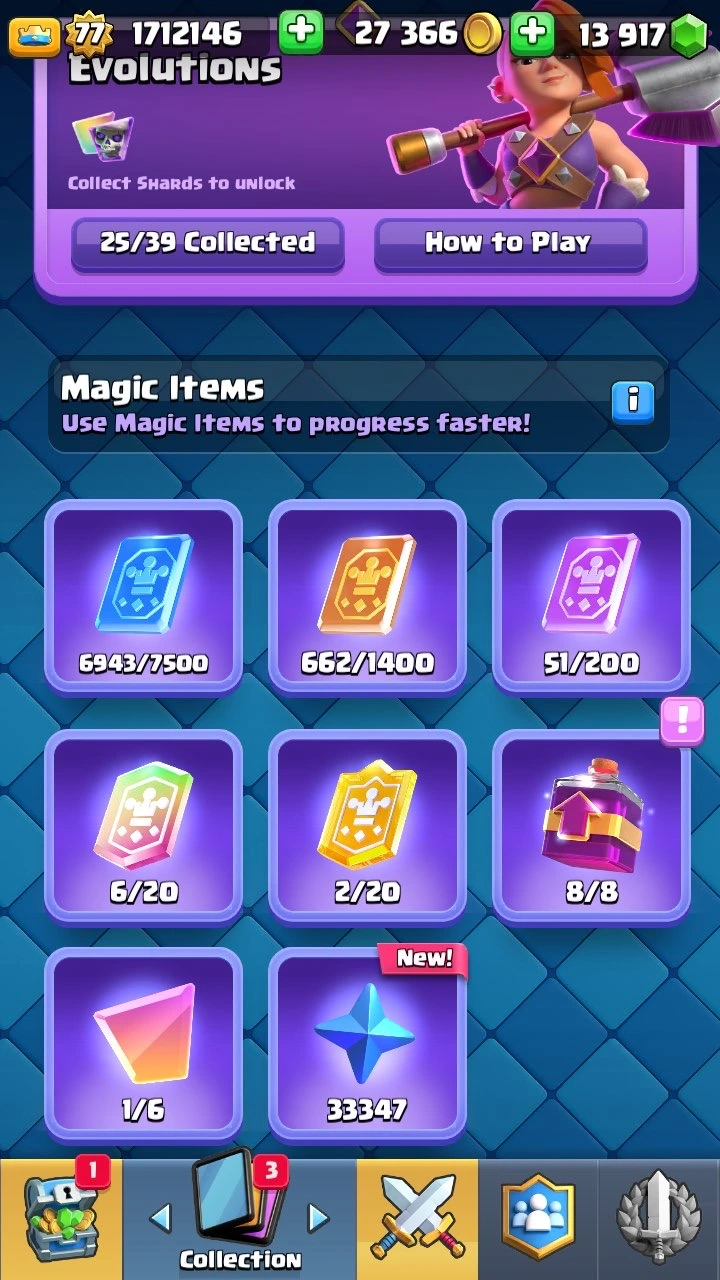Viewport: 720px width, 1280px height.
Task: Go to the Collection tab
Action: [240, 1220]
